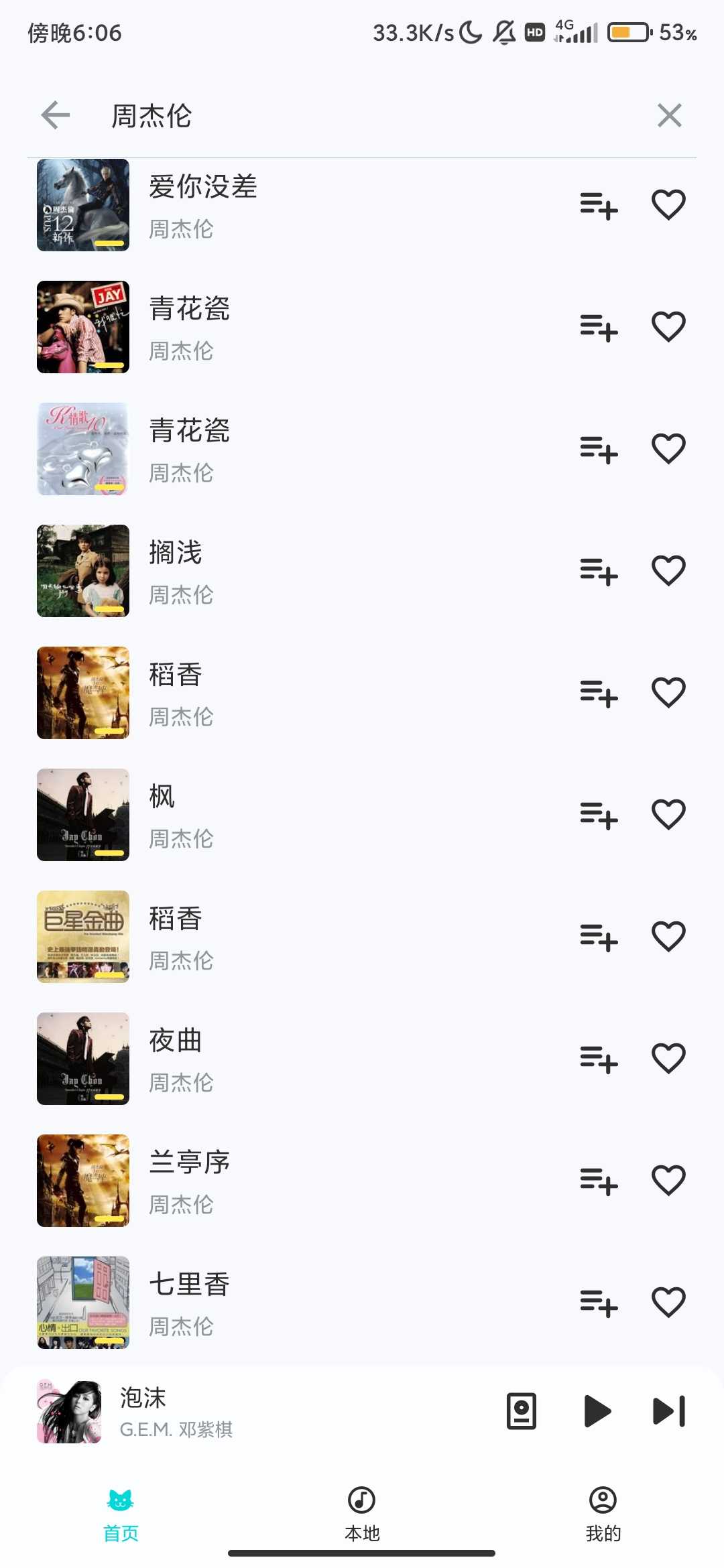Favorite the song 爱你没差
724x1568 pixels.
(x=668, y=205)
